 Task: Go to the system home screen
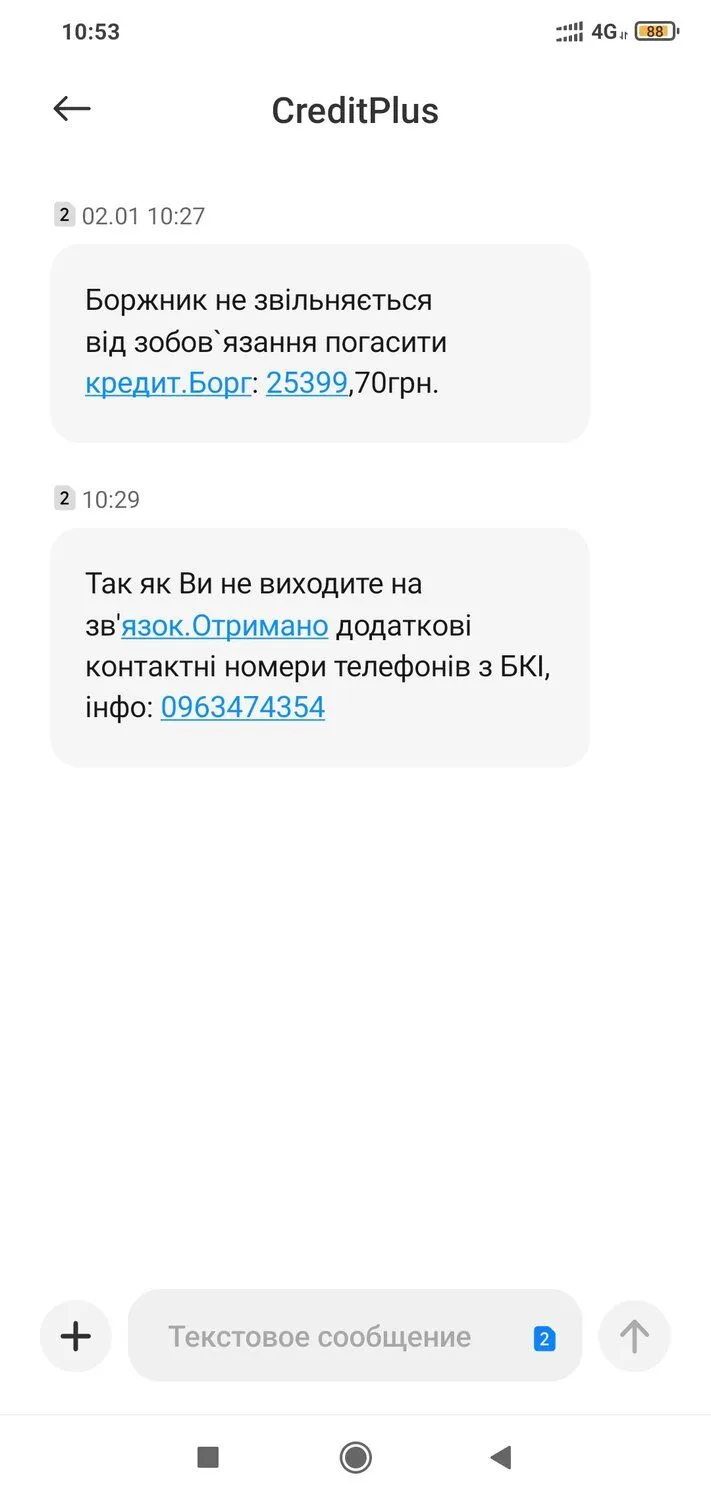pyautogui.click(x=355, y=1457)
